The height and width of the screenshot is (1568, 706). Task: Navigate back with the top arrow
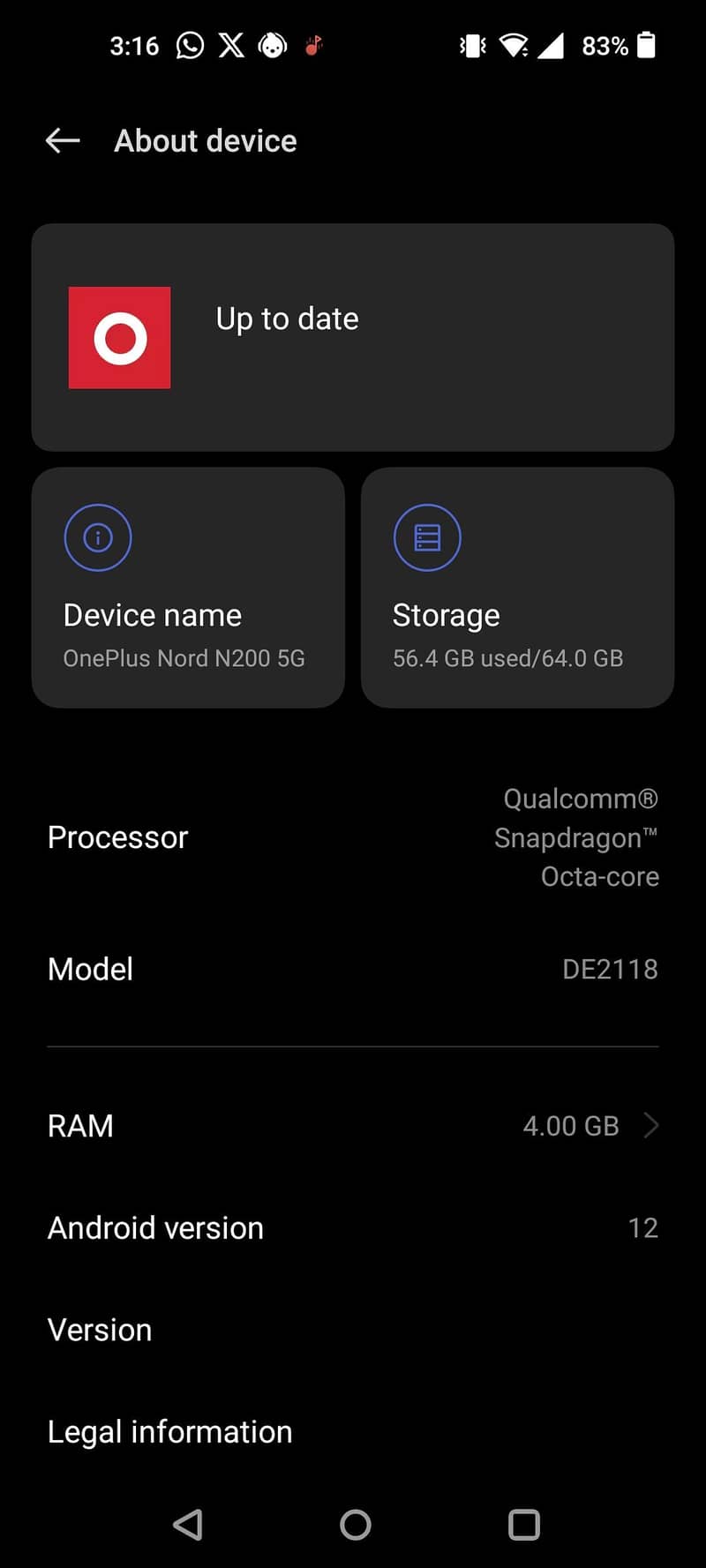tap(61, 140)
